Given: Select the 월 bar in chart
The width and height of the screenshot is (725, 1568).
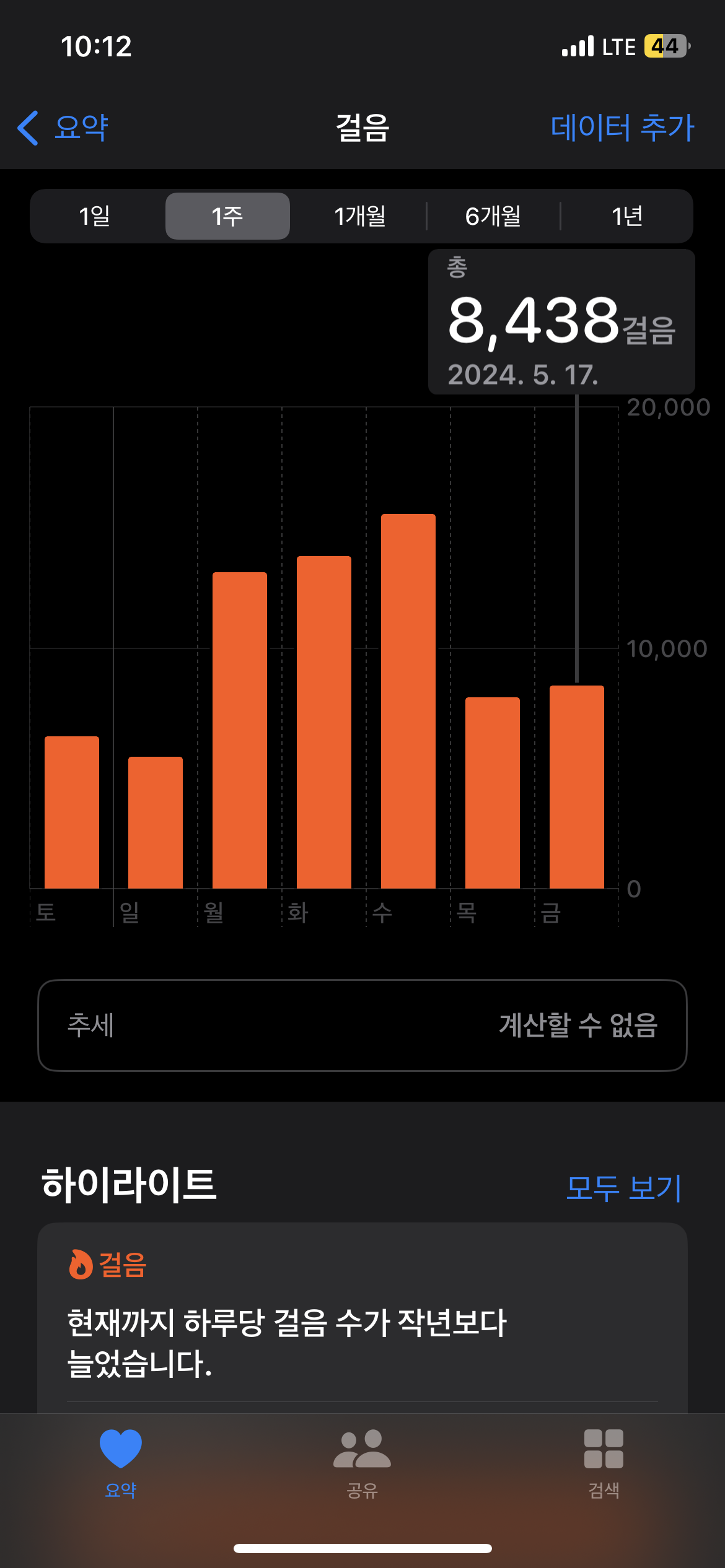Looking at the screenshot, I should click(x=240, y=731).
